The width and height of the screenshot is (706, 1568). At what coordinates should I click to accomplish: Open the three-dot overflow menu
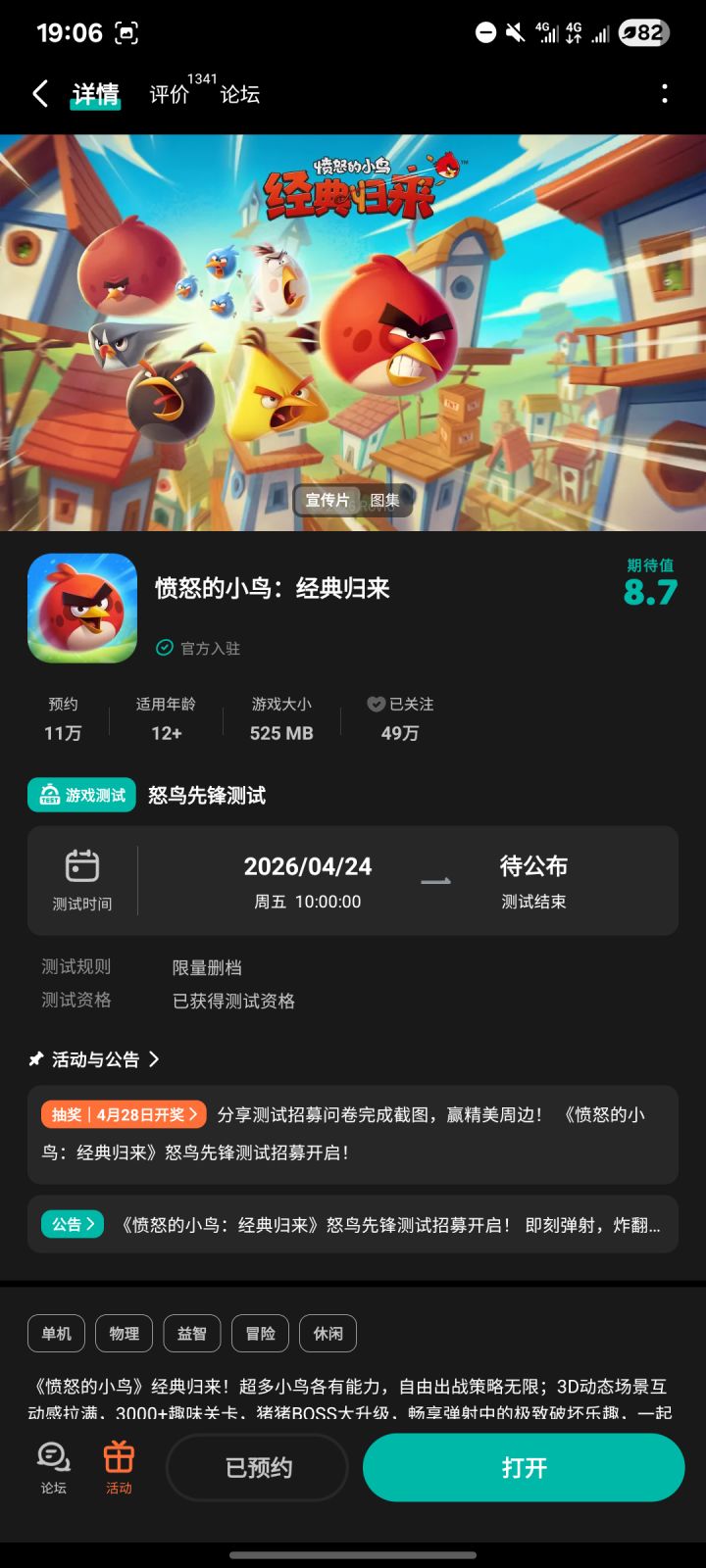pos(665,92)
